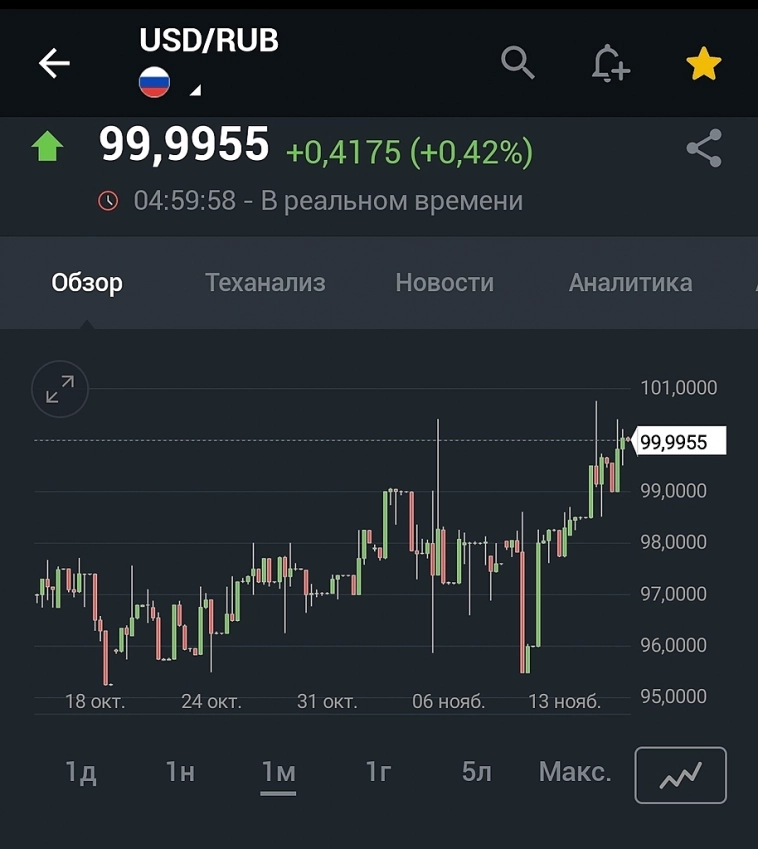Add a price alert via the bell icon
Viewport: 758px width, 849px height.
(609, 63)
